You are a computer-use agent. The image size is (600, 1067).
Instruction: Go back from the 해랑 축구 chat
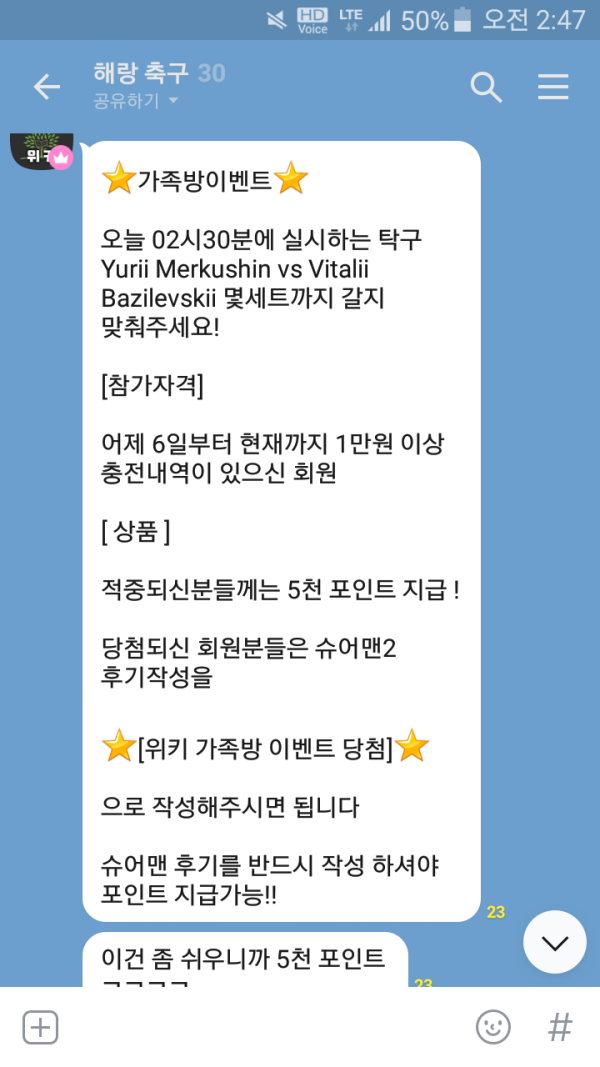click(x=47, y=87)
